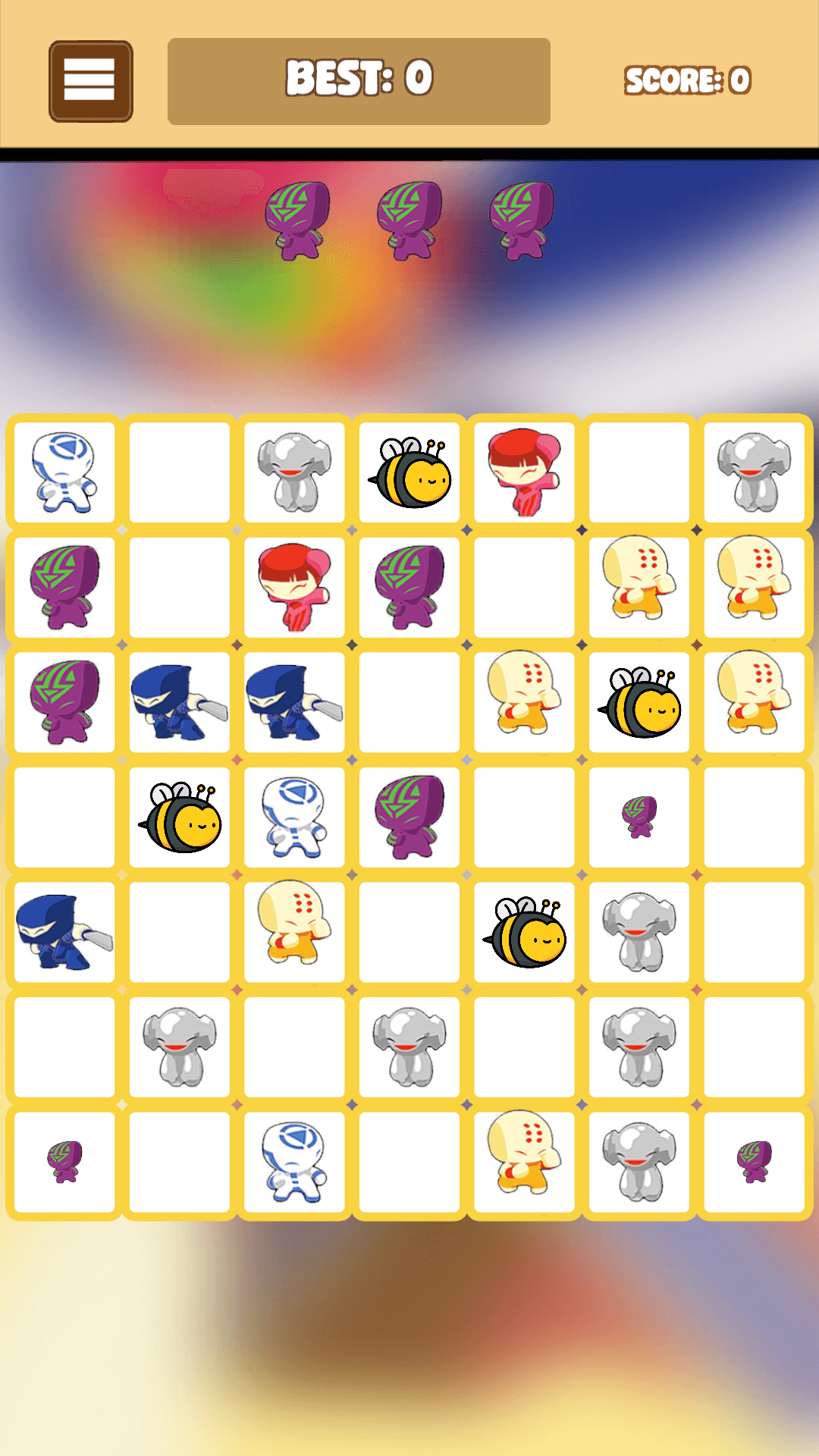Screen dimensions: 819x1456
Task: Open the hamburger menu
Action: pos(91,81)
